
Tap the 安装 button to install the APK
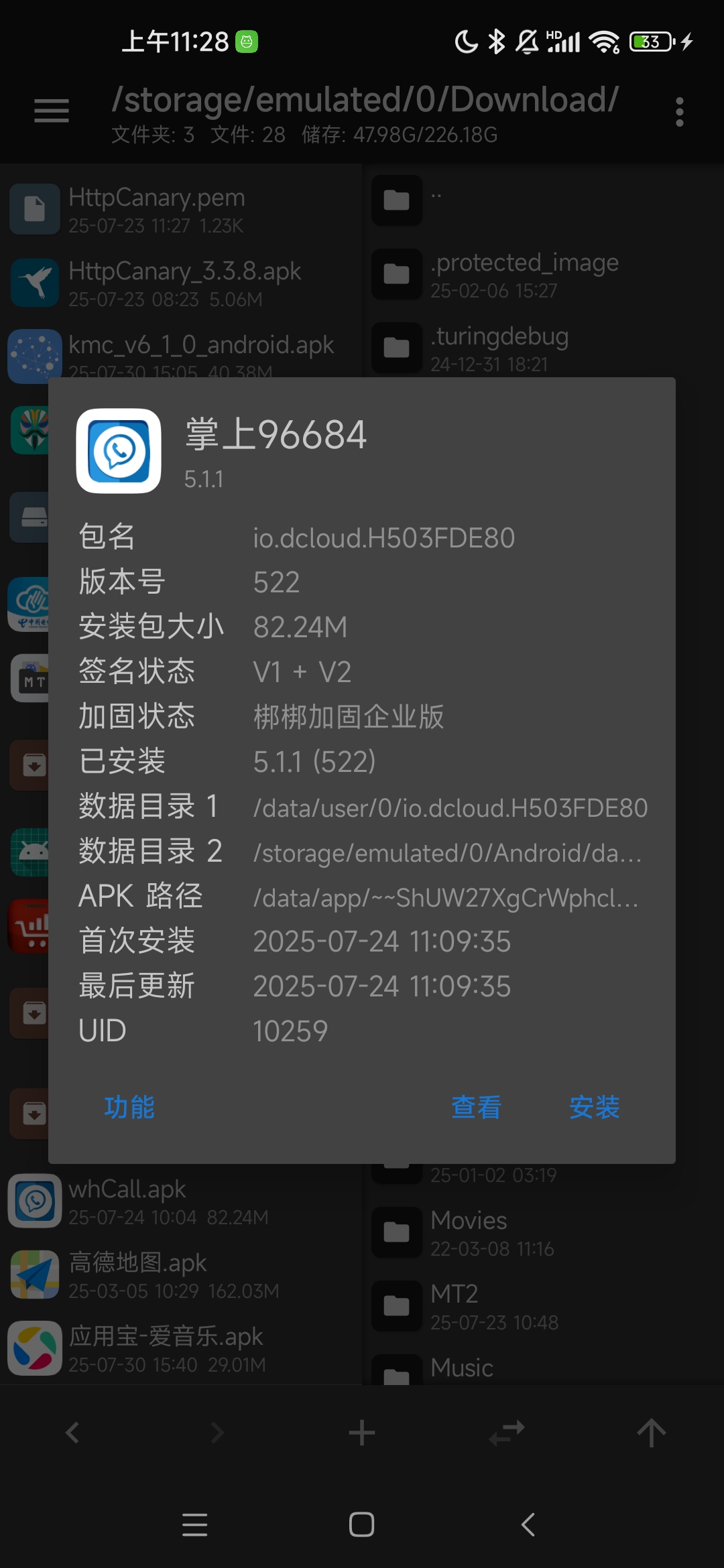(x=594, y=1107)
